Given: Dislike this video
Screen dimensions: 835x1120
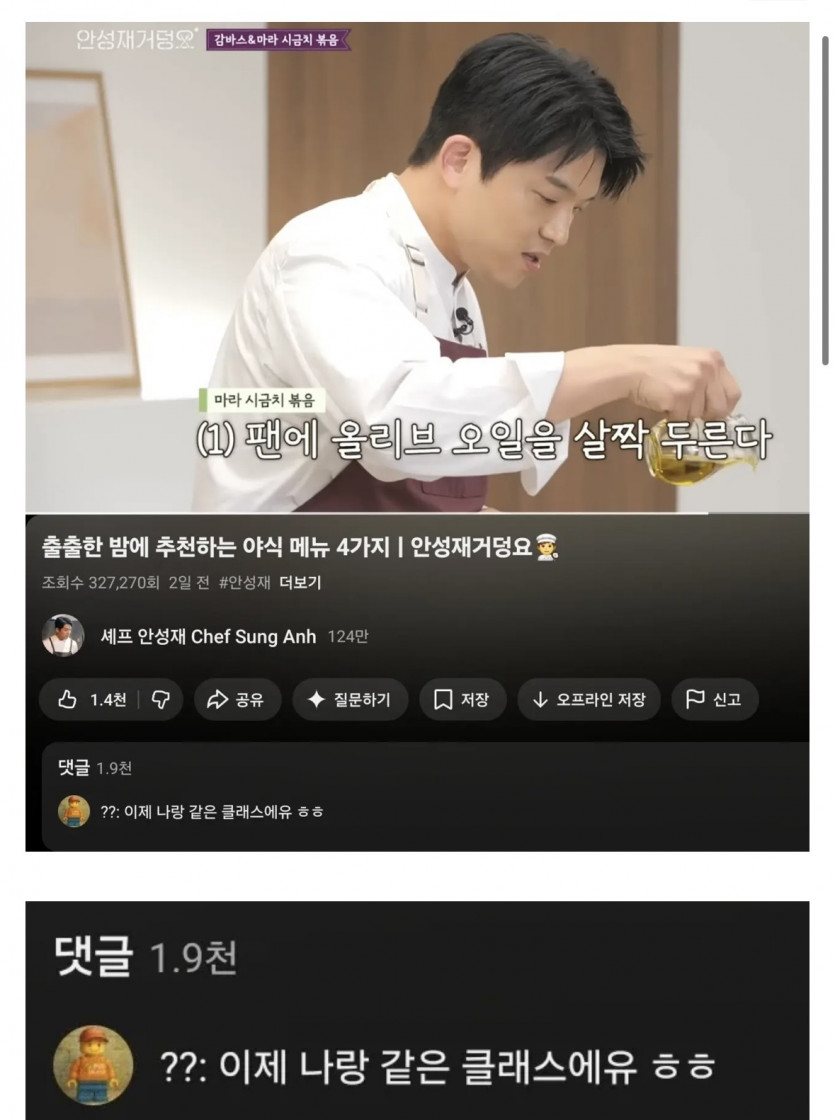Looking at the screenshot, I should click(161, 699).
